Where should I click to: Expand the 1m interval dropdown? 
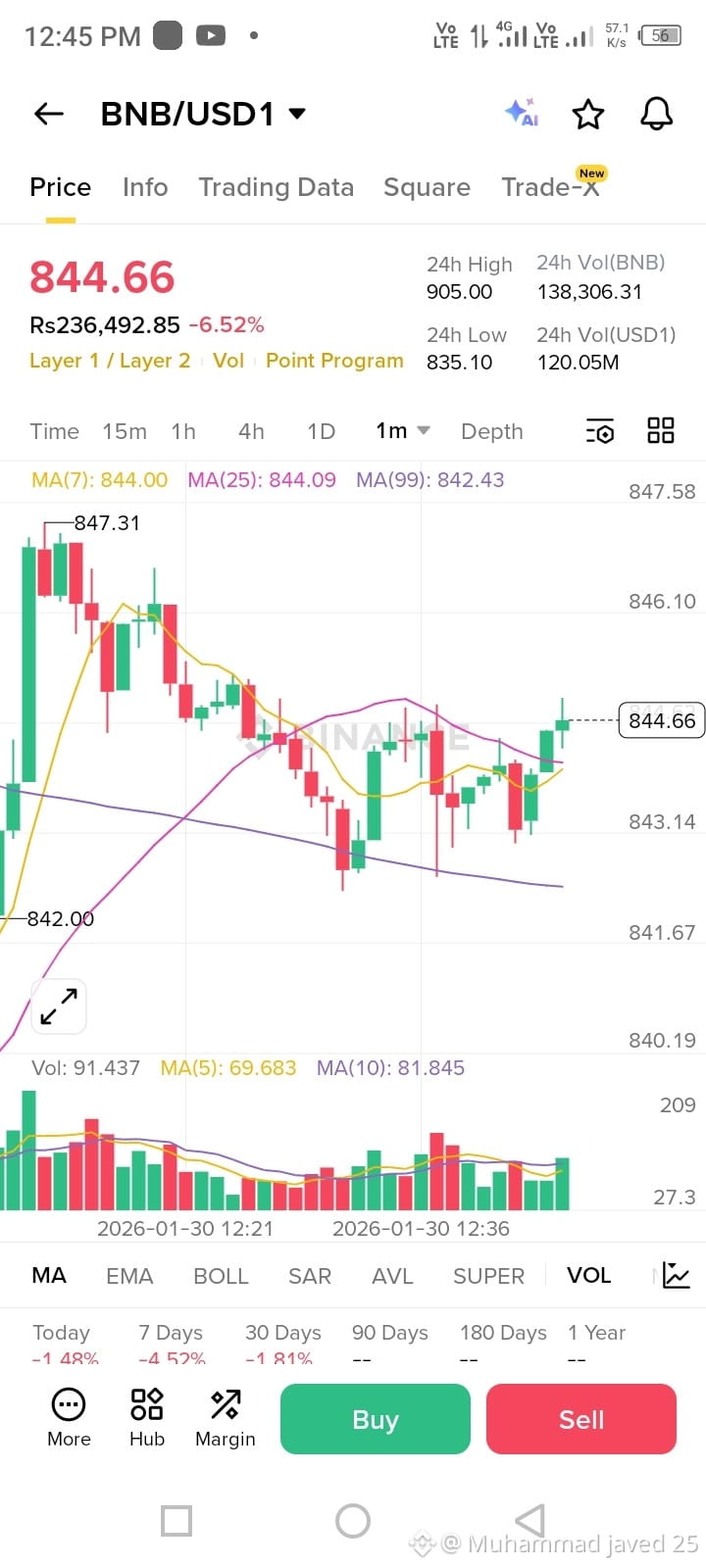coord(402,431)
